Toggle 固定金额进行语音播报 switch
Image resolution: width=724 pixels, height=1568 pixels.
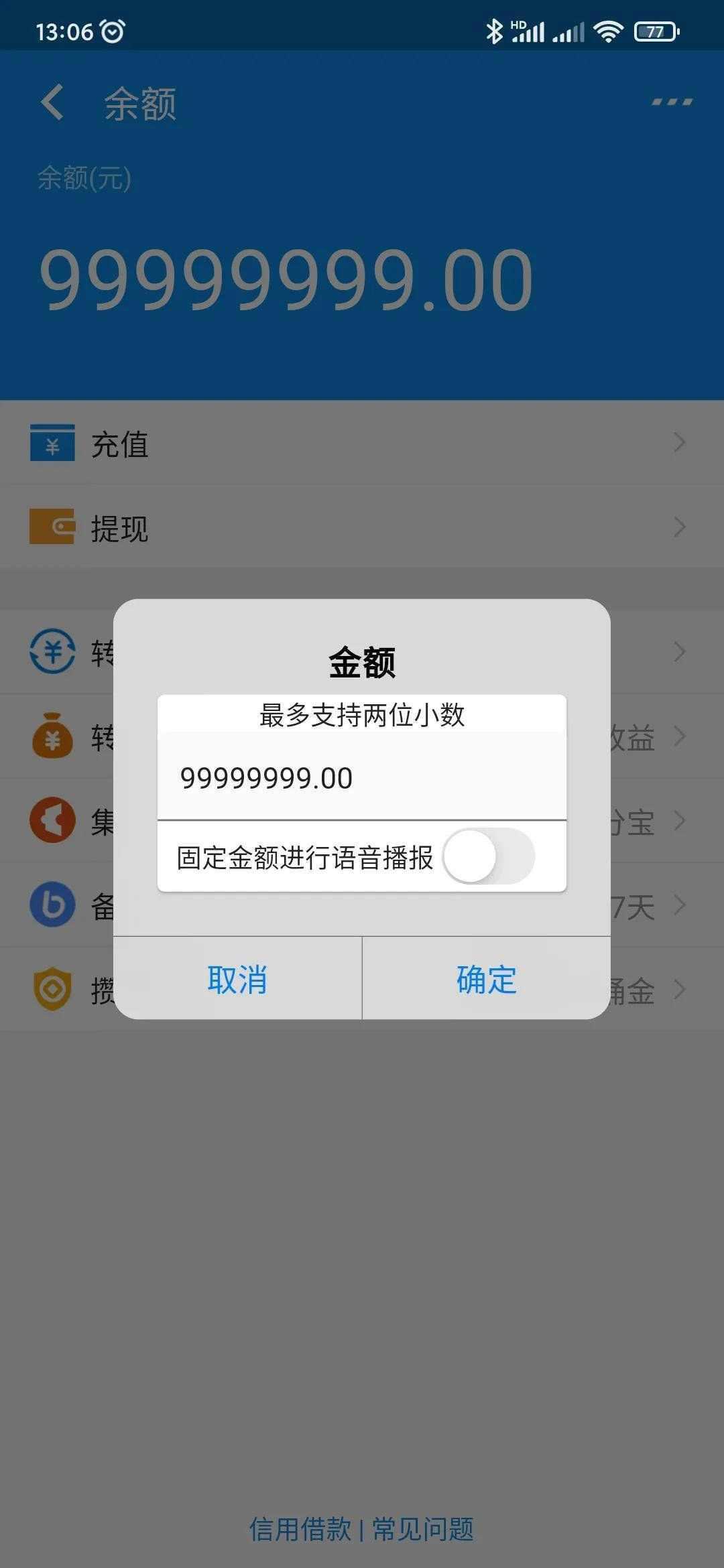(x=489, y=856)
